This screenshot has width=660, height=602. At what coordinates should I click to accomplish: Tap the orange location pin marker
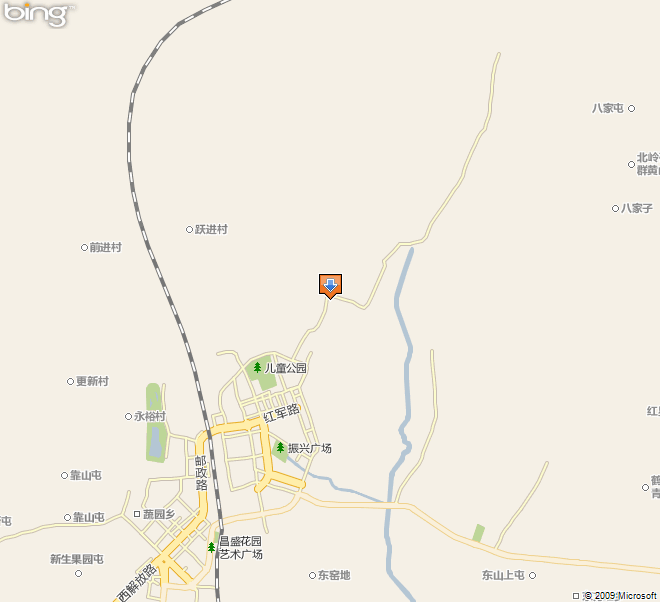click(330, 285)
